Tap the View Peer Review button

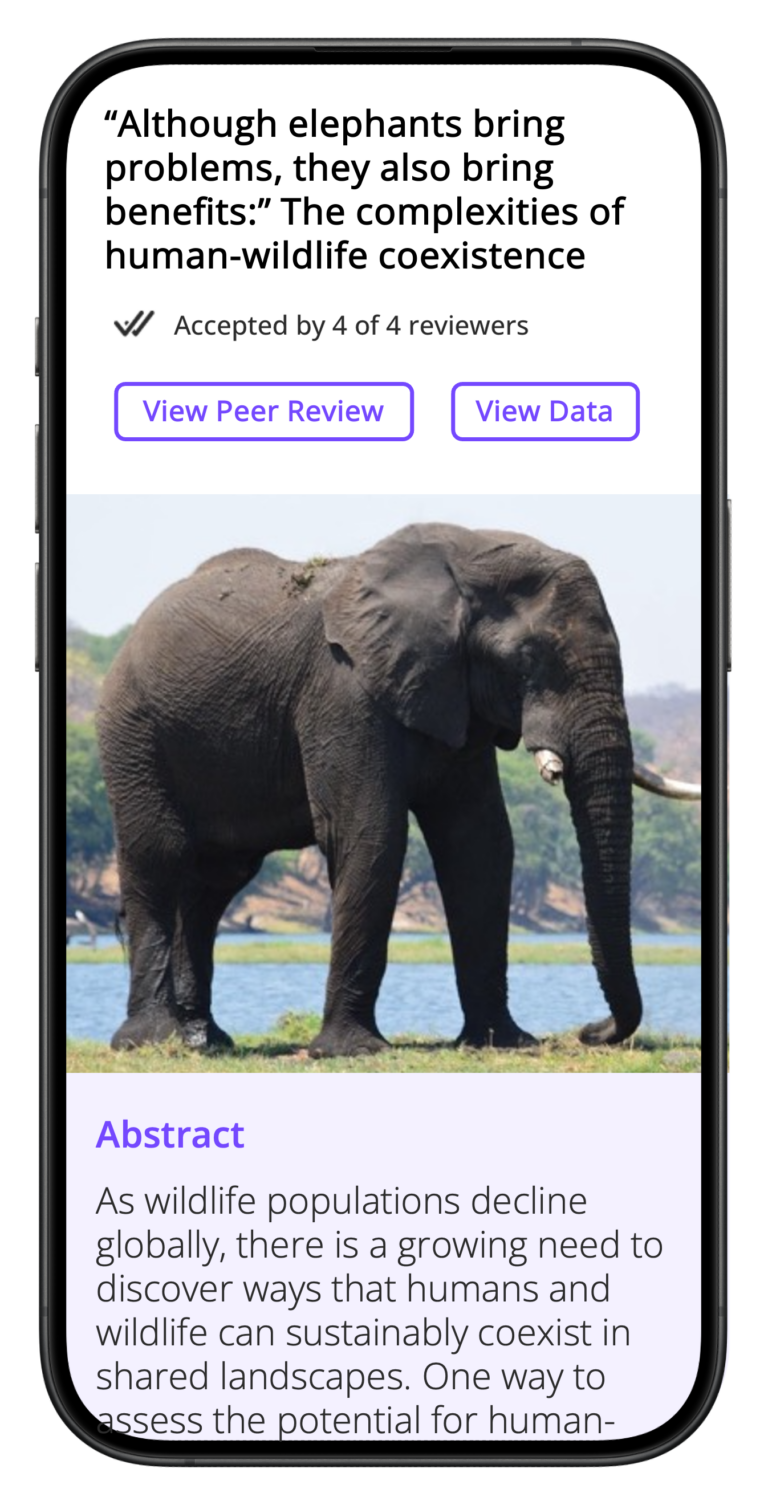(x=263, y=411)
